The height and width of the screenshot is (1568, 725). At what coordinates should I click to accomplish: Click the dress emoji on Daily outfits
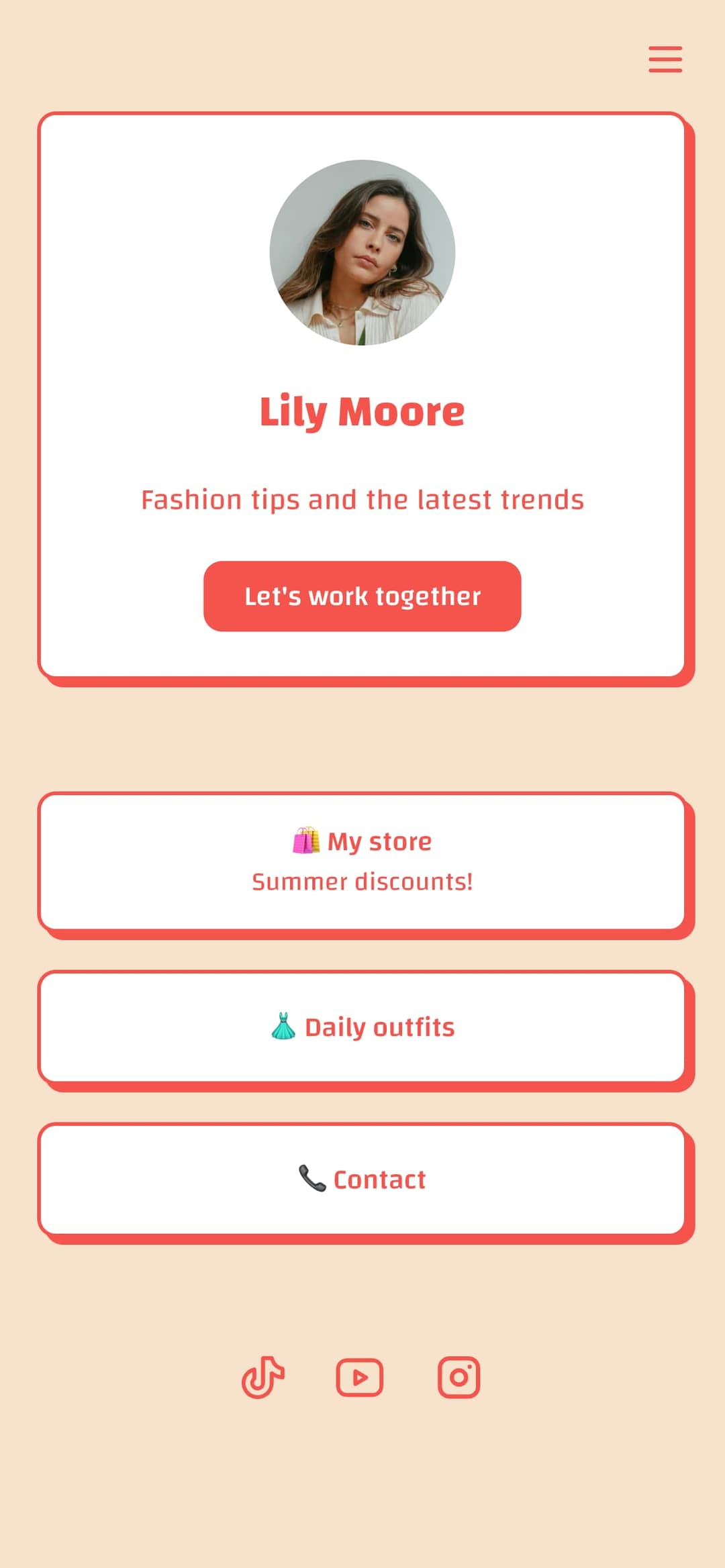[x=285, y=1026]
